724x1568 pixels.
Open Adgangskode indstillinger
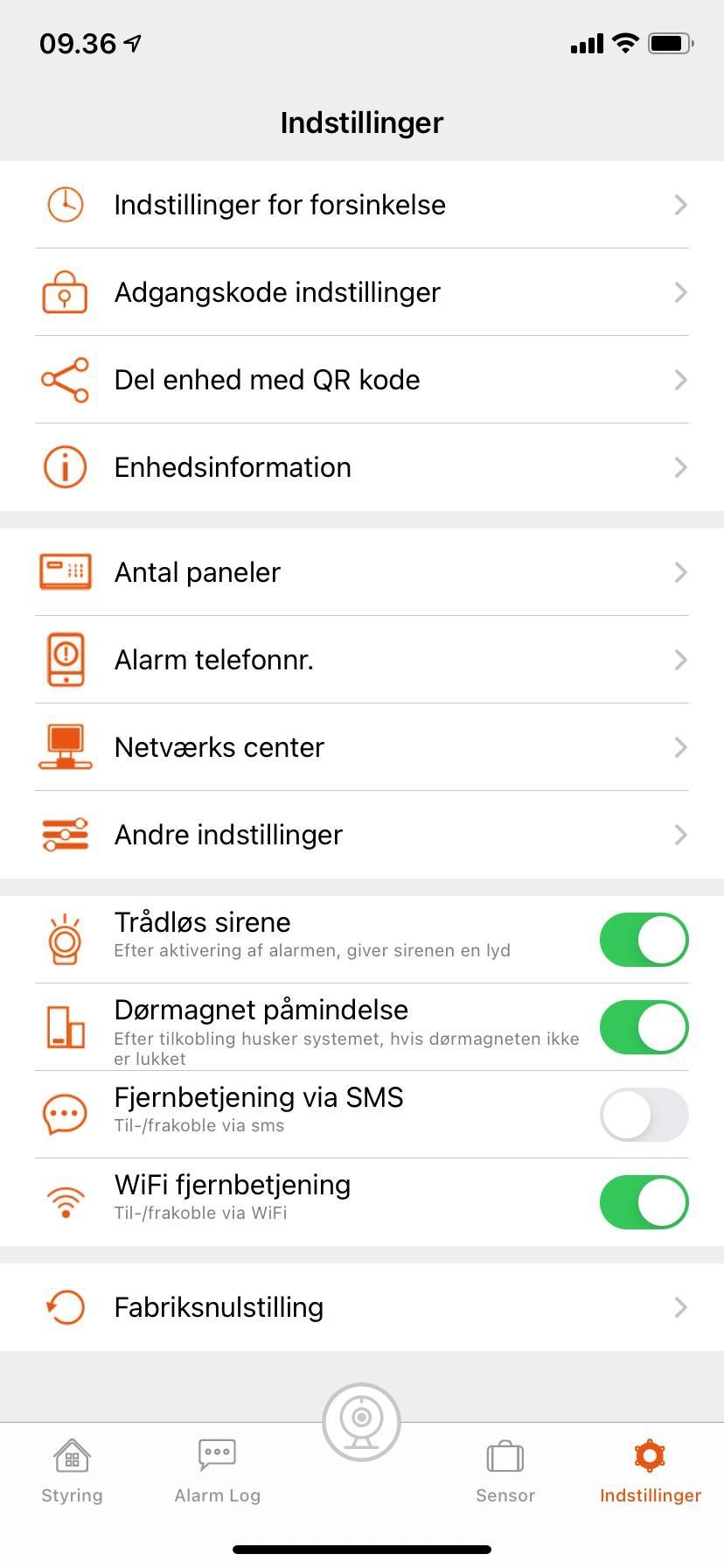pyautogui.click(x=362, y=292)
